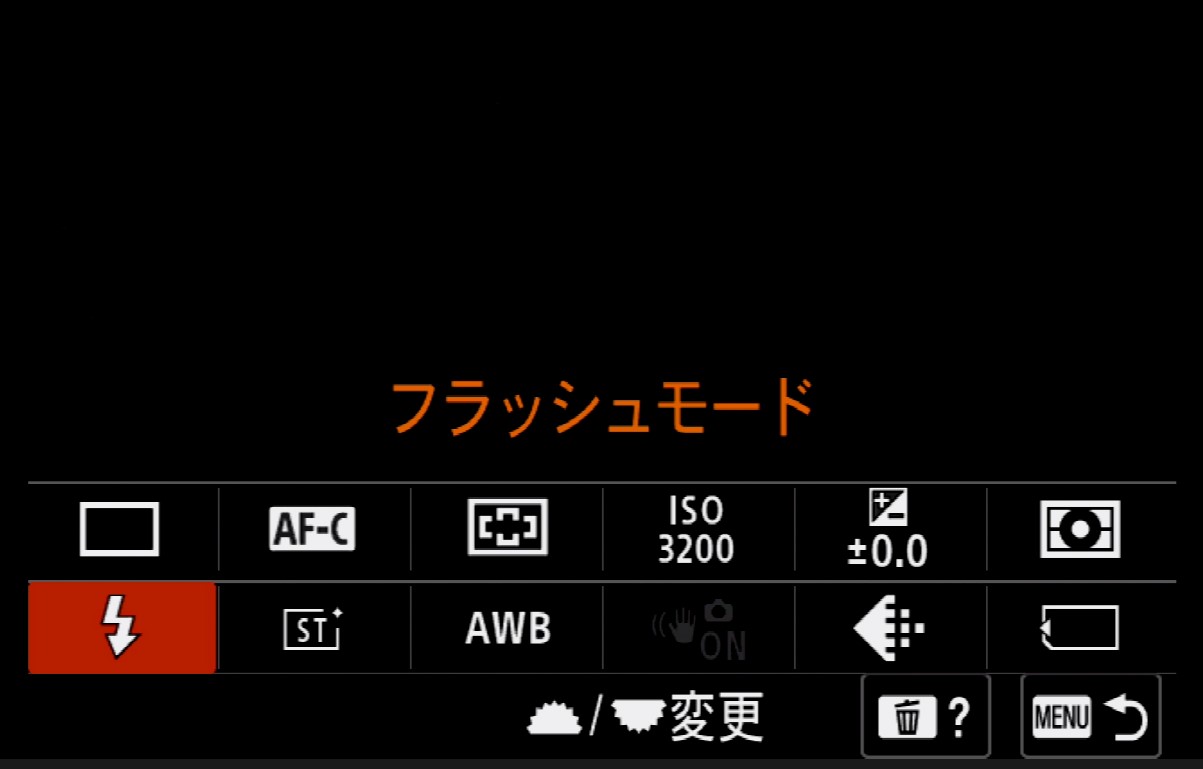Open the AF-C focus mode setting
The width and height of the screenshot is (1203, 769).
pos(313,529)
